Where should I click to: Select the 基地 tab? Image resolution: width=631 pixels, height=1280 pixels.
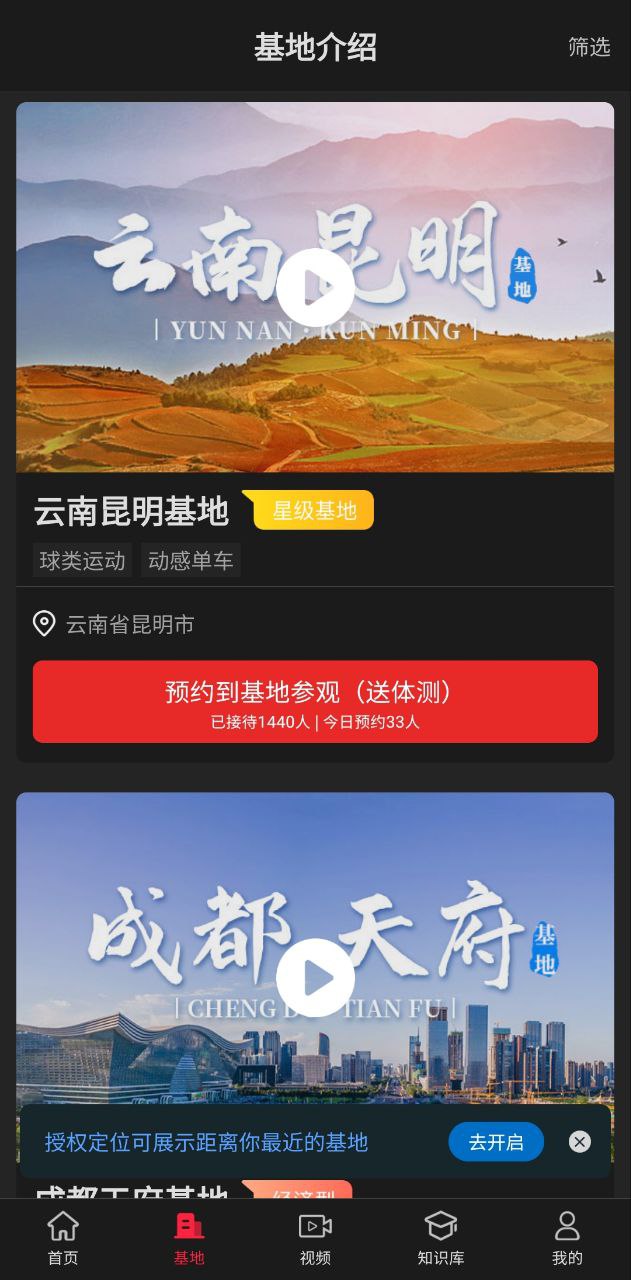tap(189, 1238)
